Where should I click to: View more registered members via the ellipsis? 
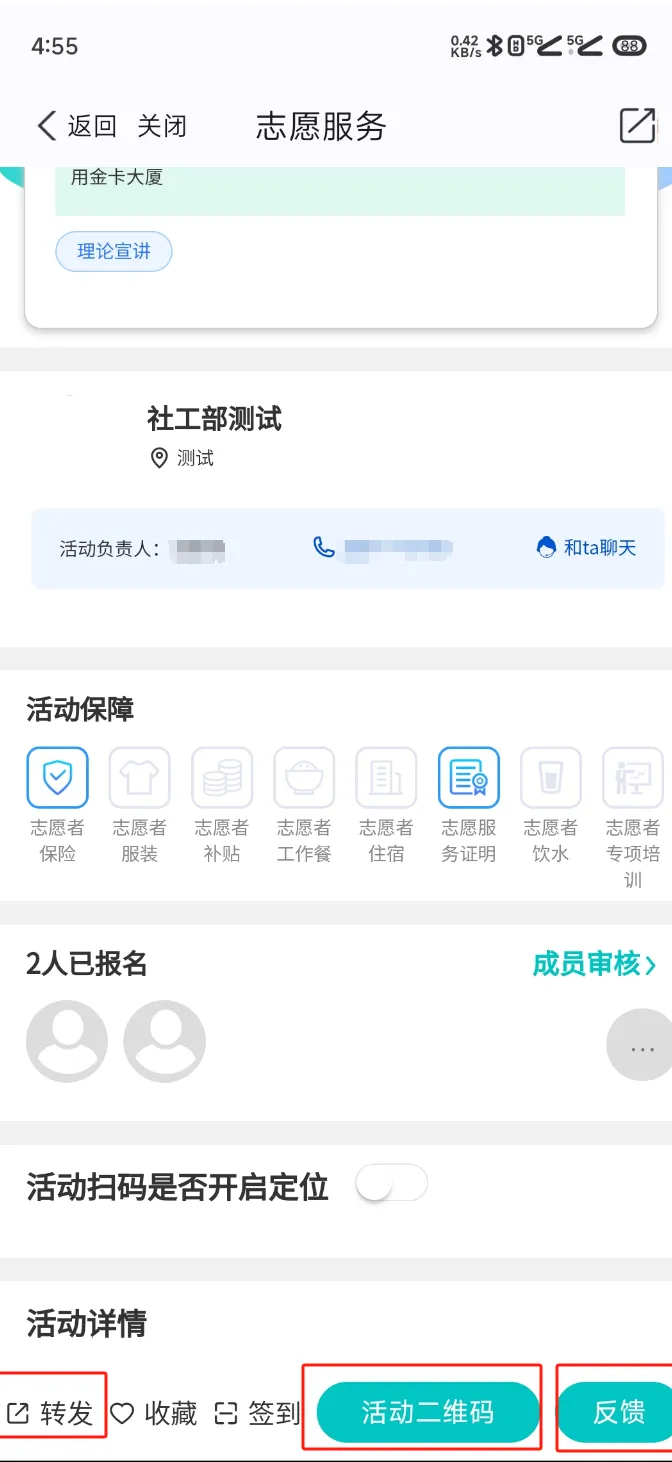(x=640, y=1047)
